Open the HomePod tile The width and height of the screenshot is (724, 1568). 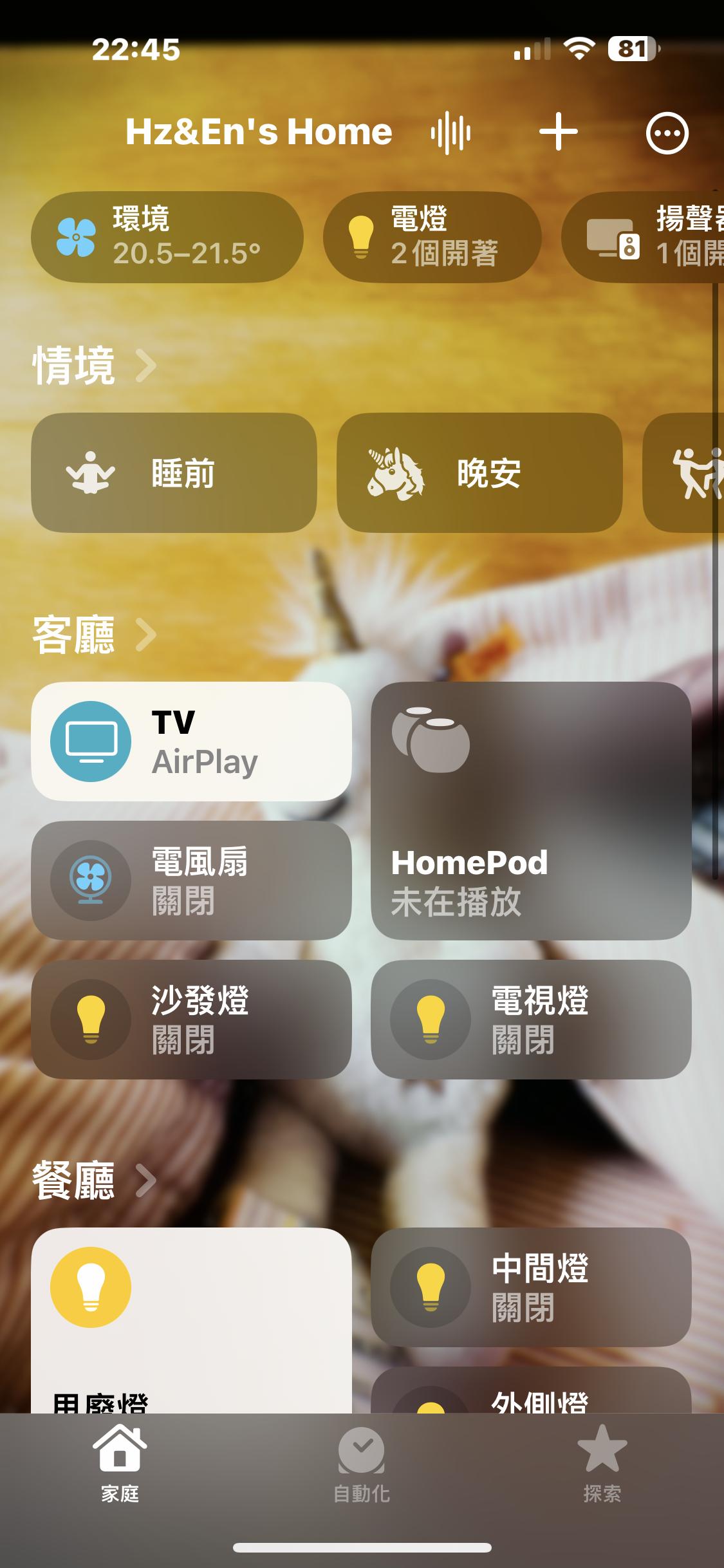pyautogui.click(x=531, y=811)
